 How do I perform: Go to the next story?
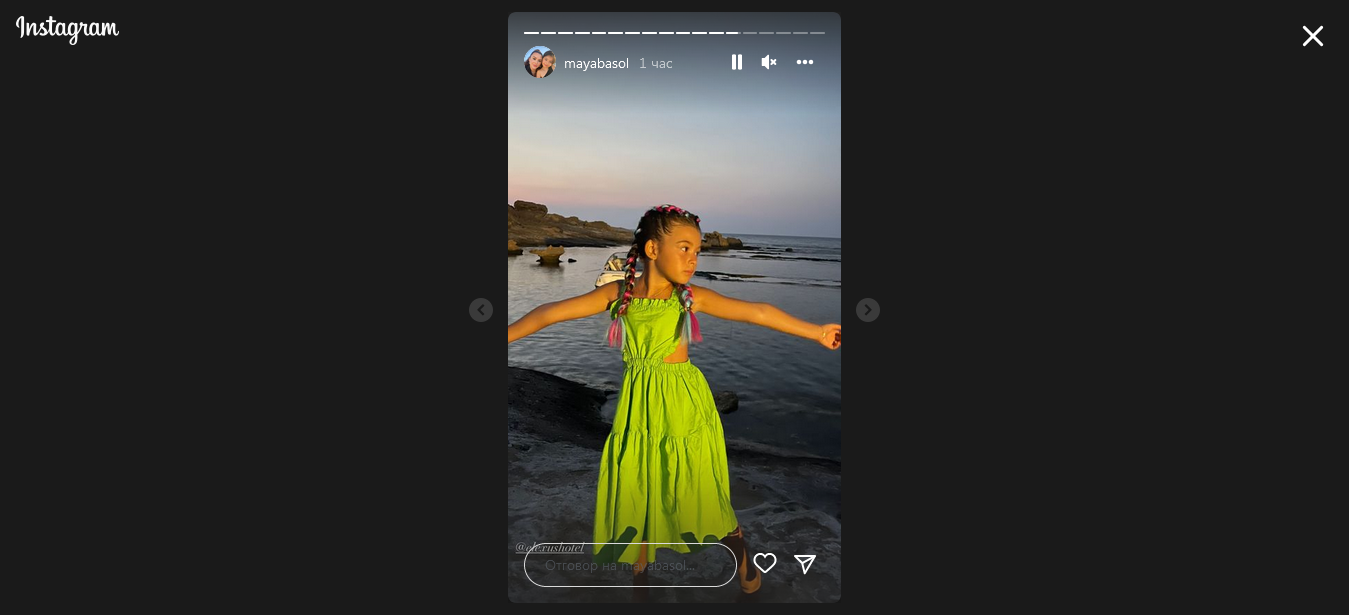(868, 310)
